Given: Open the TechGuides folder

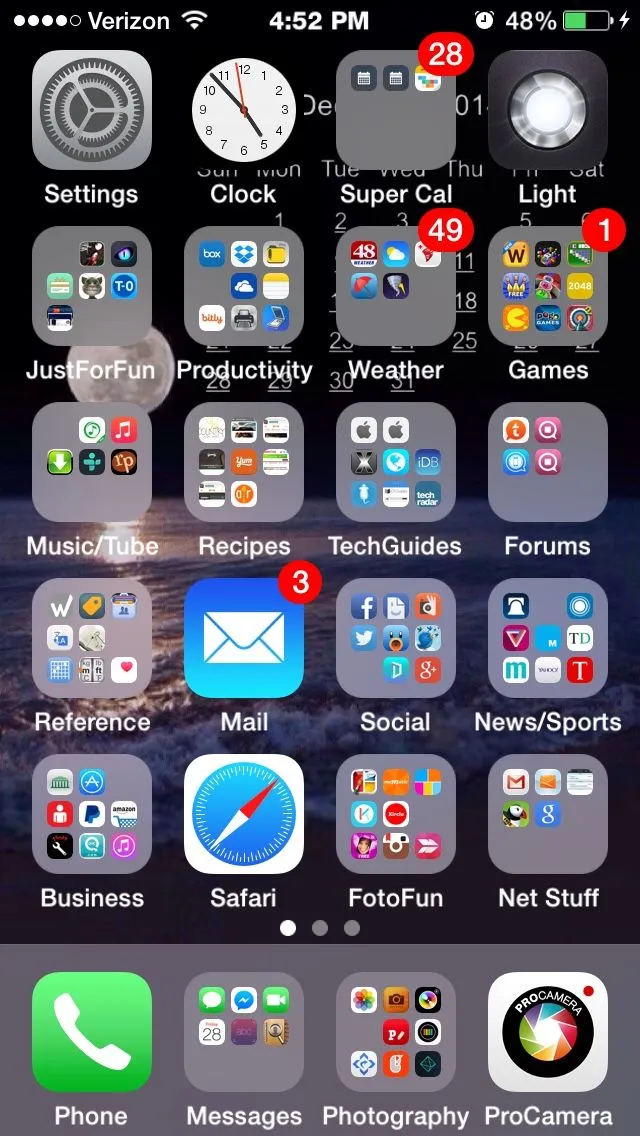Looking at the screenshot, I should point(396,462).
